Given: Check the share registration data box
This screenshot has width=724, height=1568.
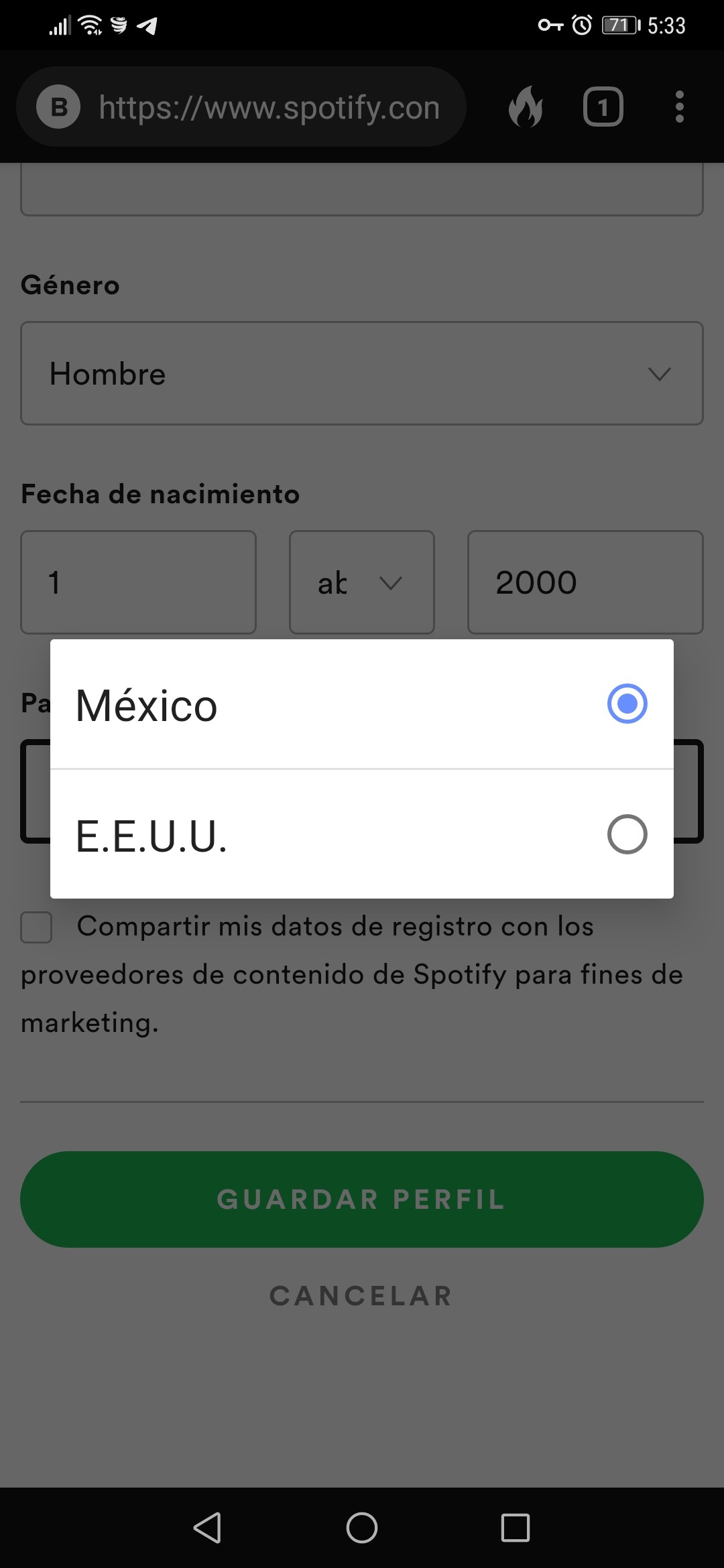Looking at the screenshot, I should click(36, 927).
